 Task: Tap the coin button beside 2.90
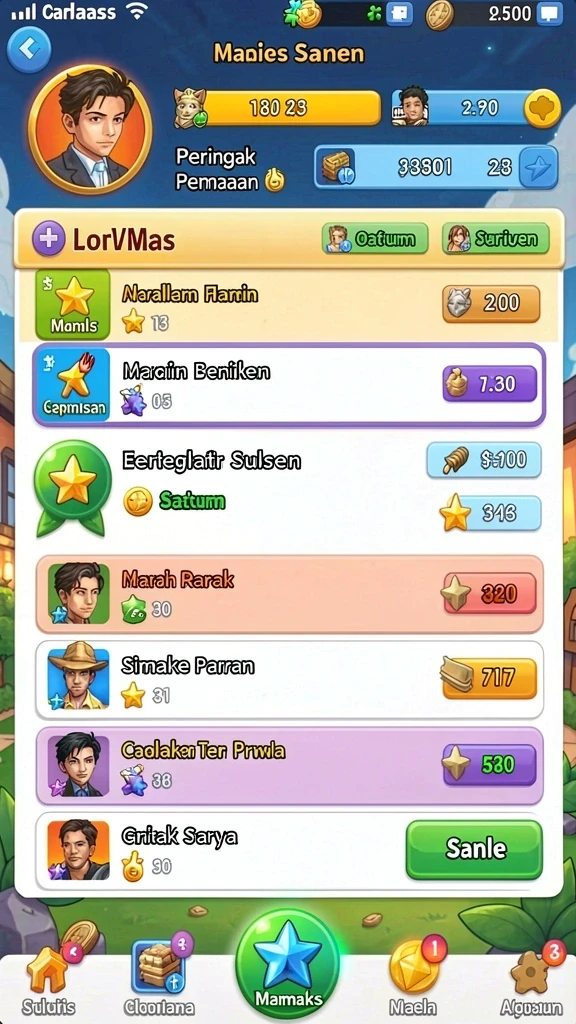(543, 108)
